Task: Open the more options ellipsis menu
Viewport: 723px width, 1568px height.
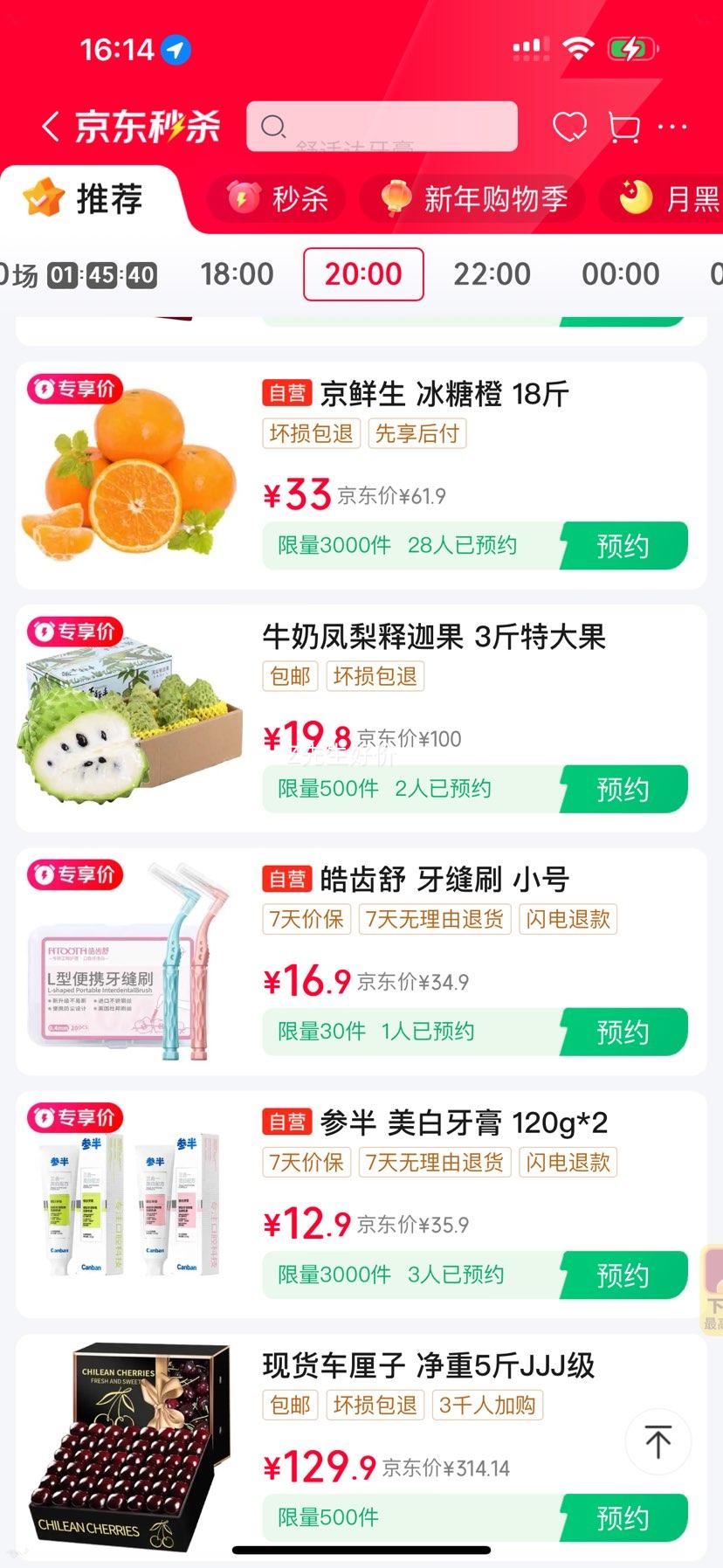Action: pyautogui.click(x=671, y=127)
